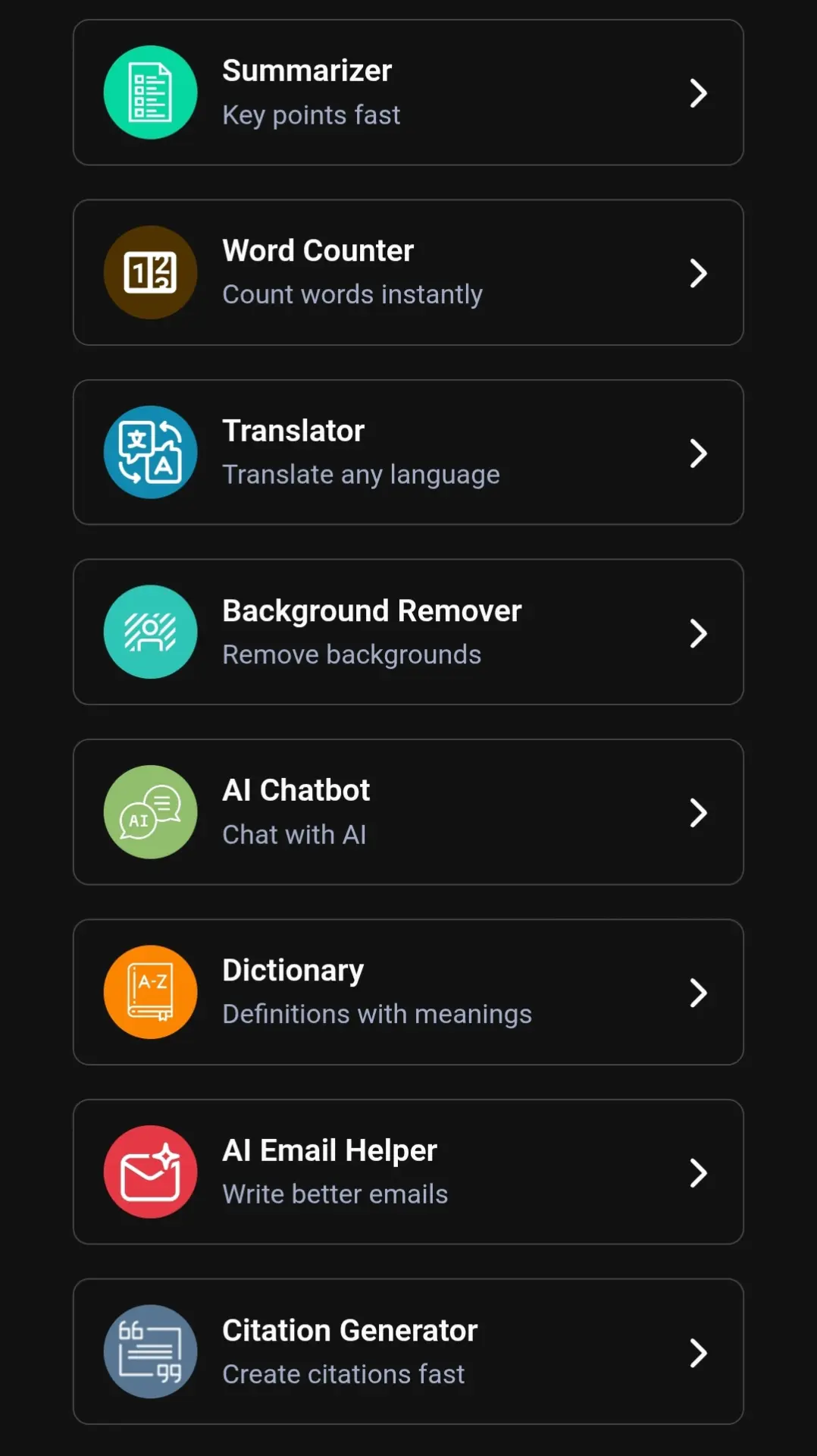
Task: Open AI Email Helper
Action: pyautogui.click(x=408, y=1172)
